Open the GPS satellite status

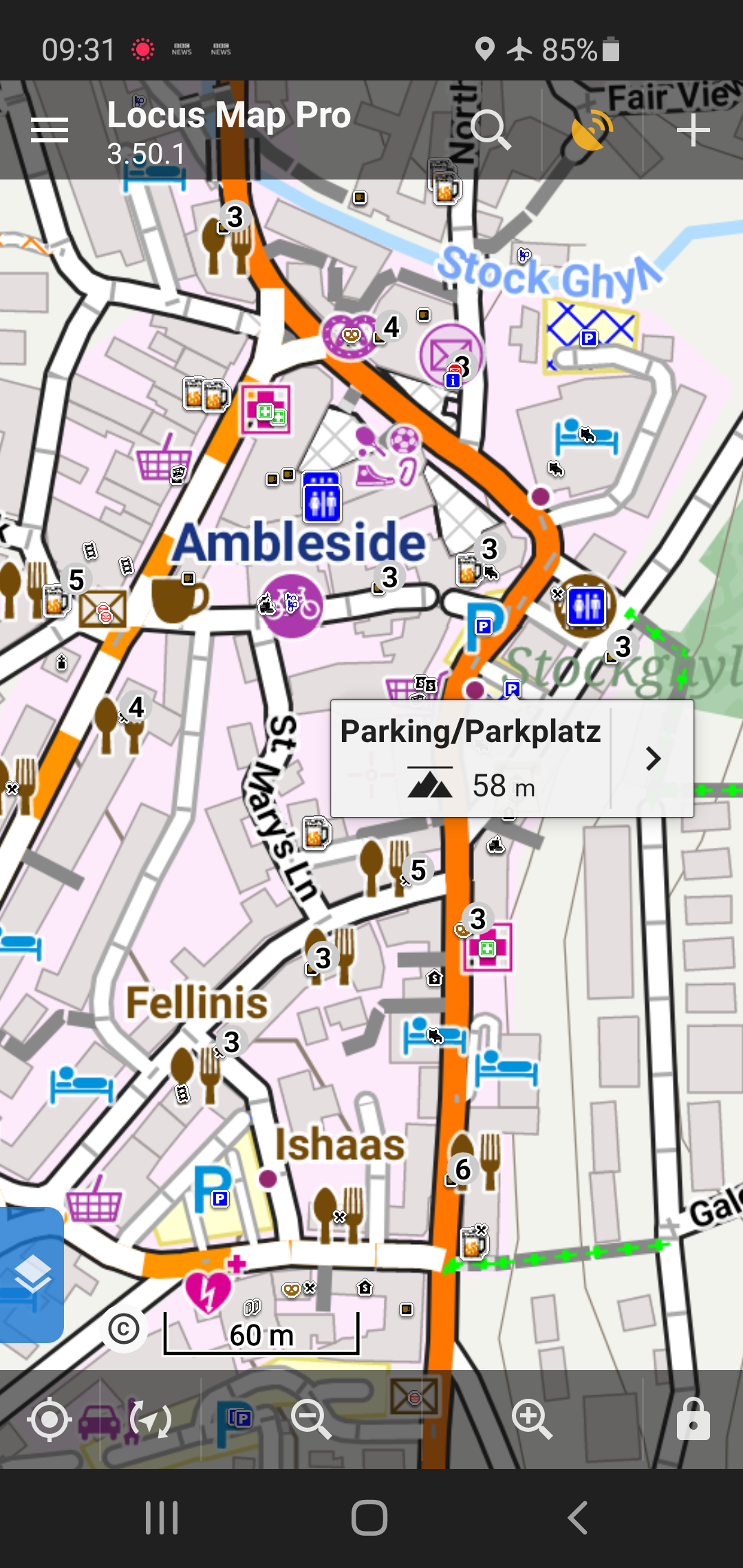[x=592, y=130]
